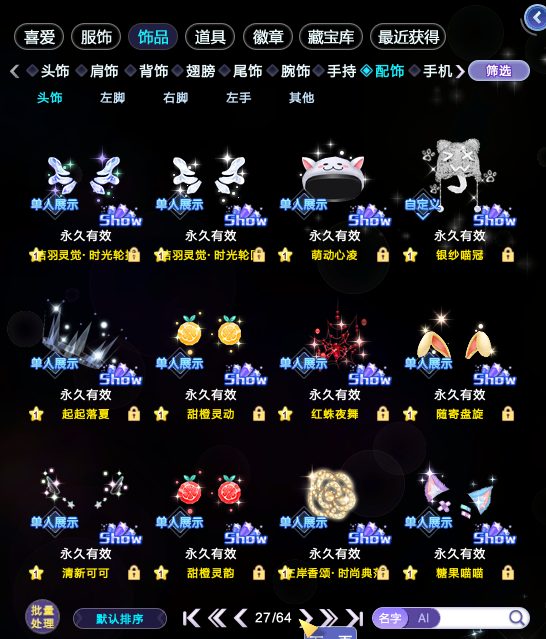Switch to the 服饰 tab

pos(96,37)
